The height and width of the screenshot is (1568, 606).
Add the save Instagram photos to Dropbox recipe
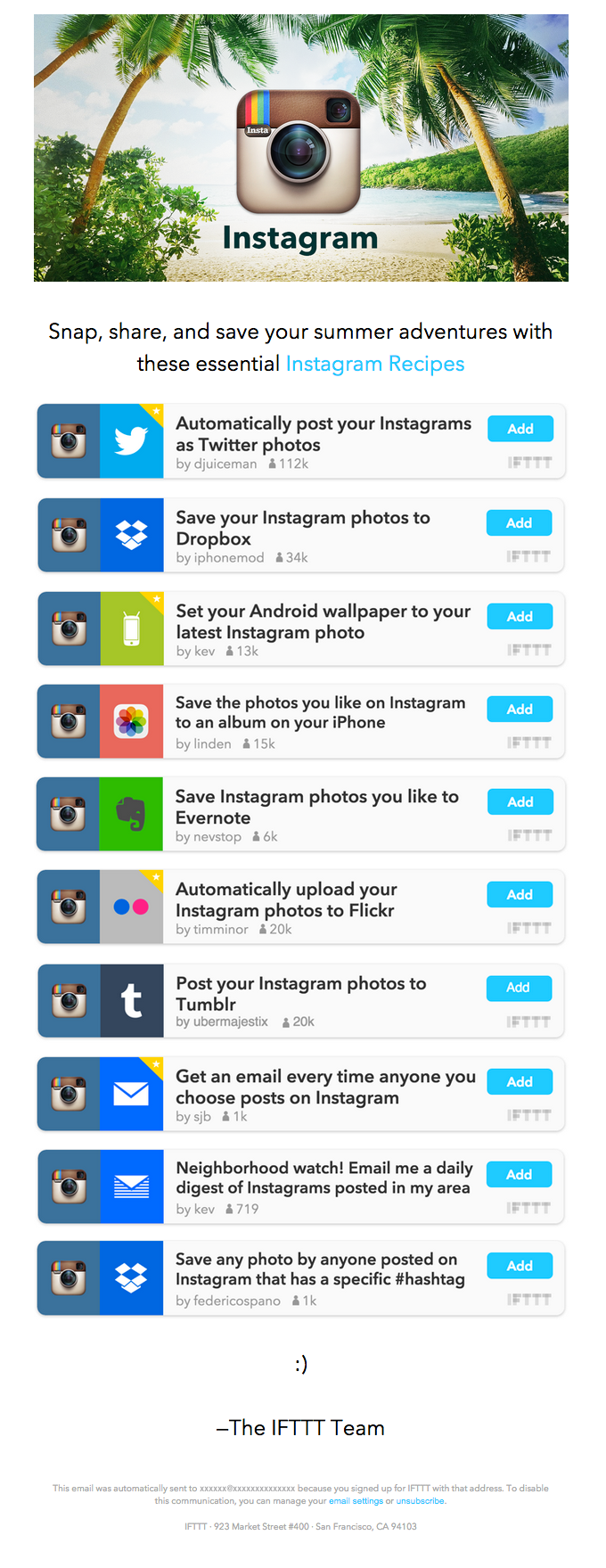click(x=519, y=523)
